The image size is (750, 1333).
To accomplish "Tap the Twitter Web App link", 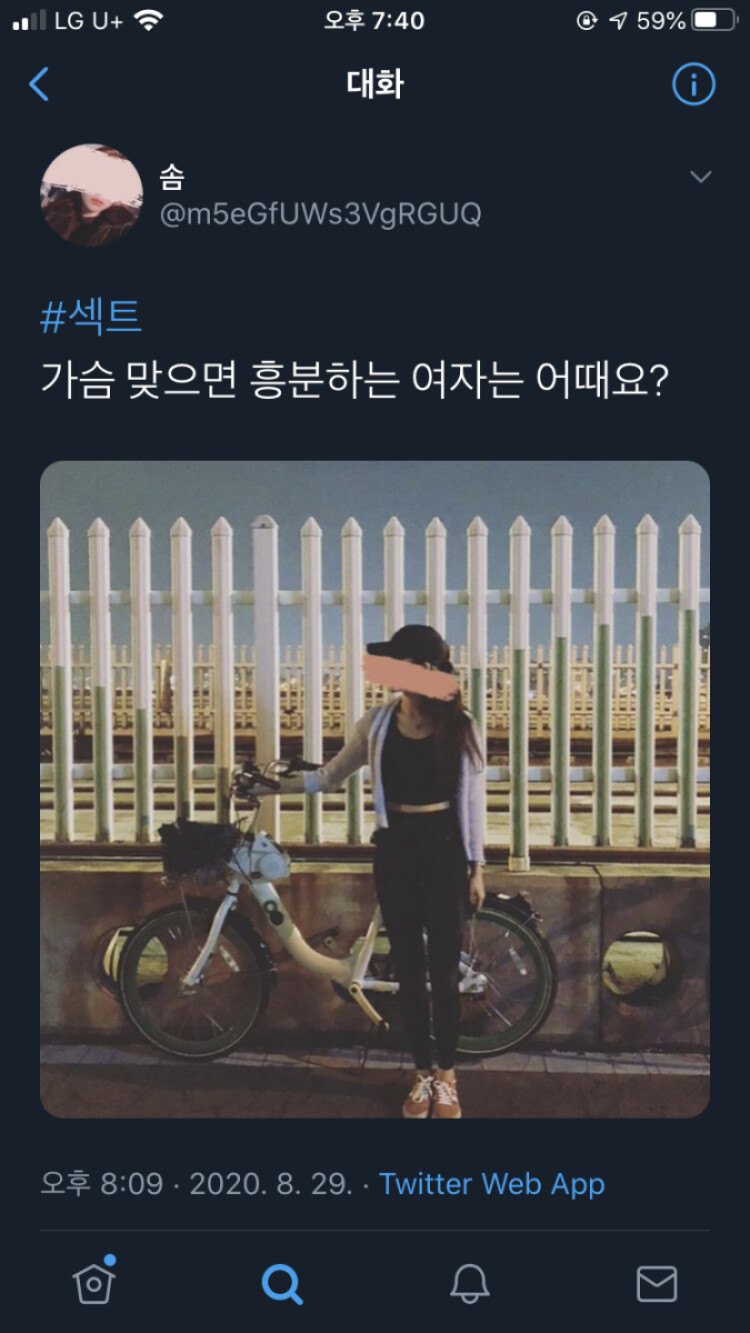I will point(492,1184).
